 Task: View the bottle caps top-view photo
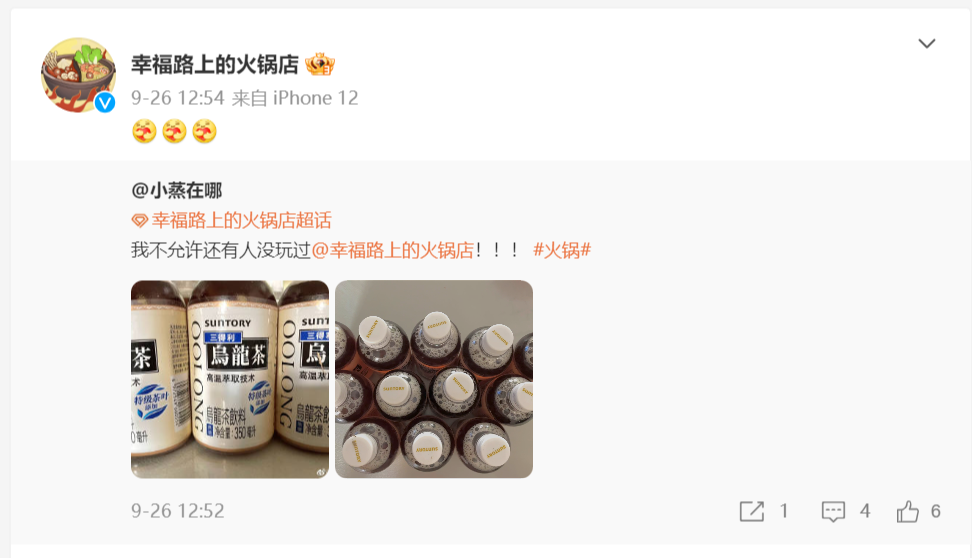pos(433,379)
